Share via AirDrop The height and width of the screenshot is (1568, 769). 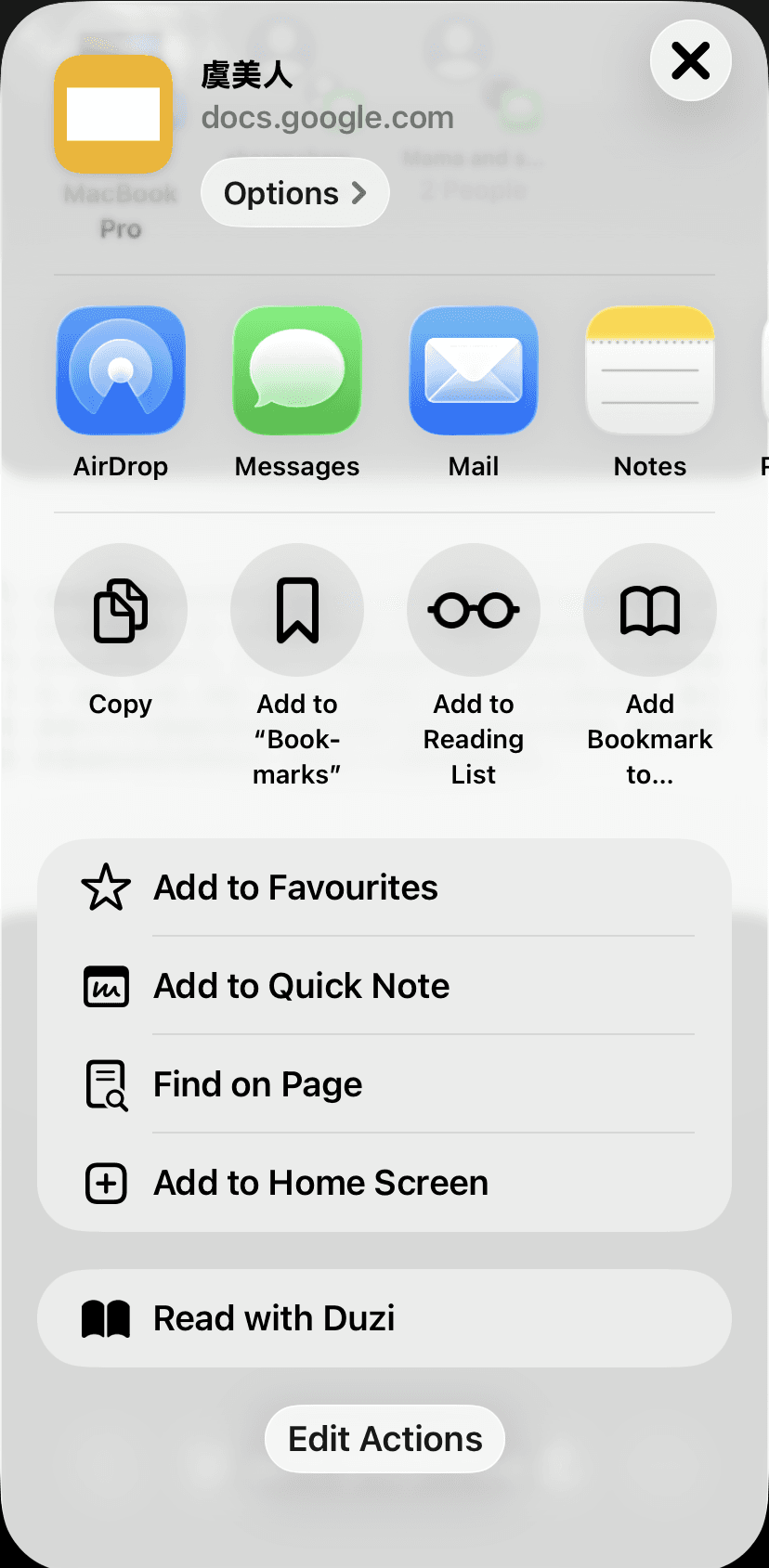(121, 371)
